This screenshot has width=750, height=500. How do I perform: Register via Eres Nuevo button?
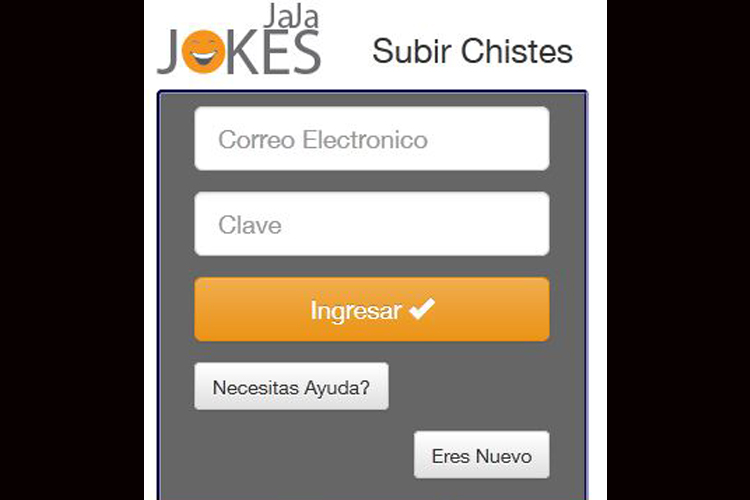point(481,456)
